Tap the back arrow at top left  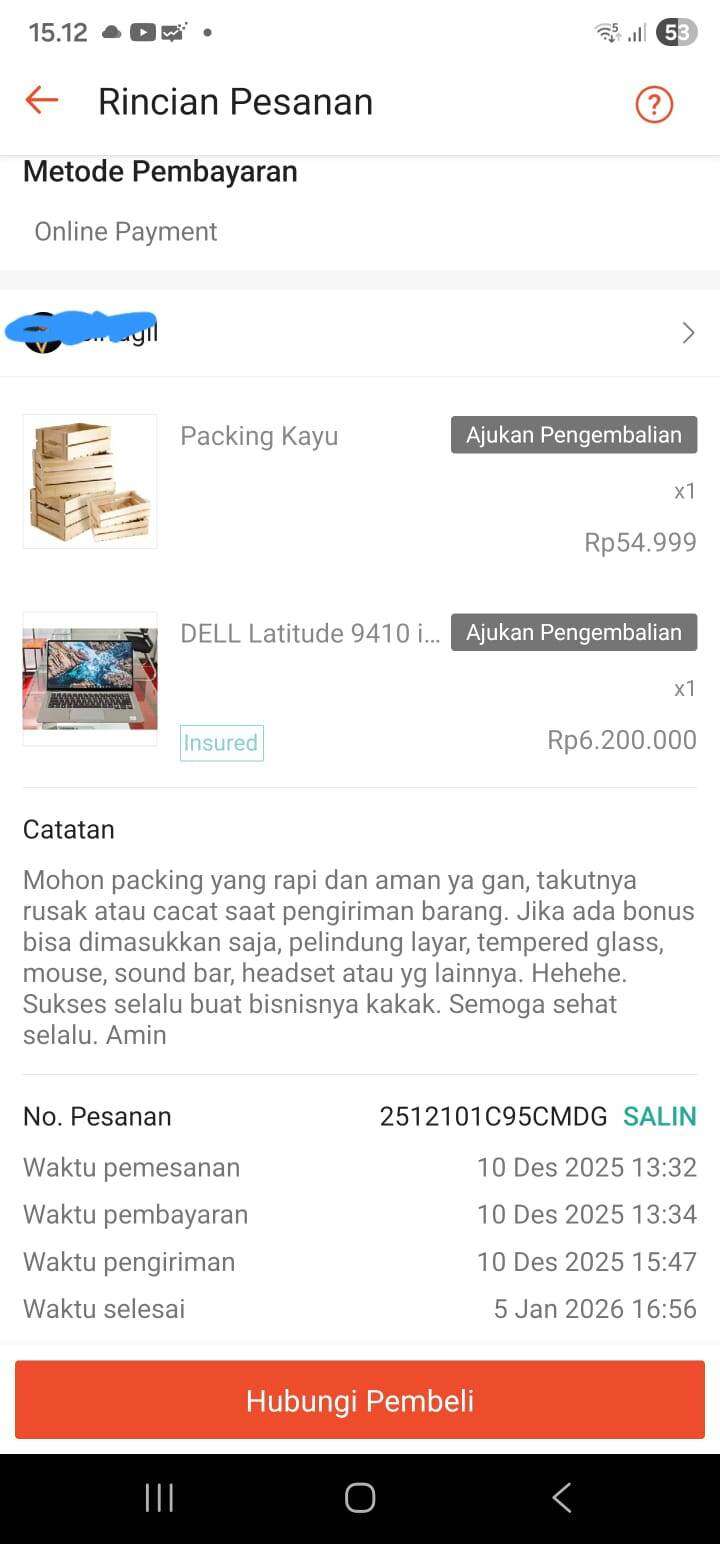pyautogui.click(x=41, y=101)
